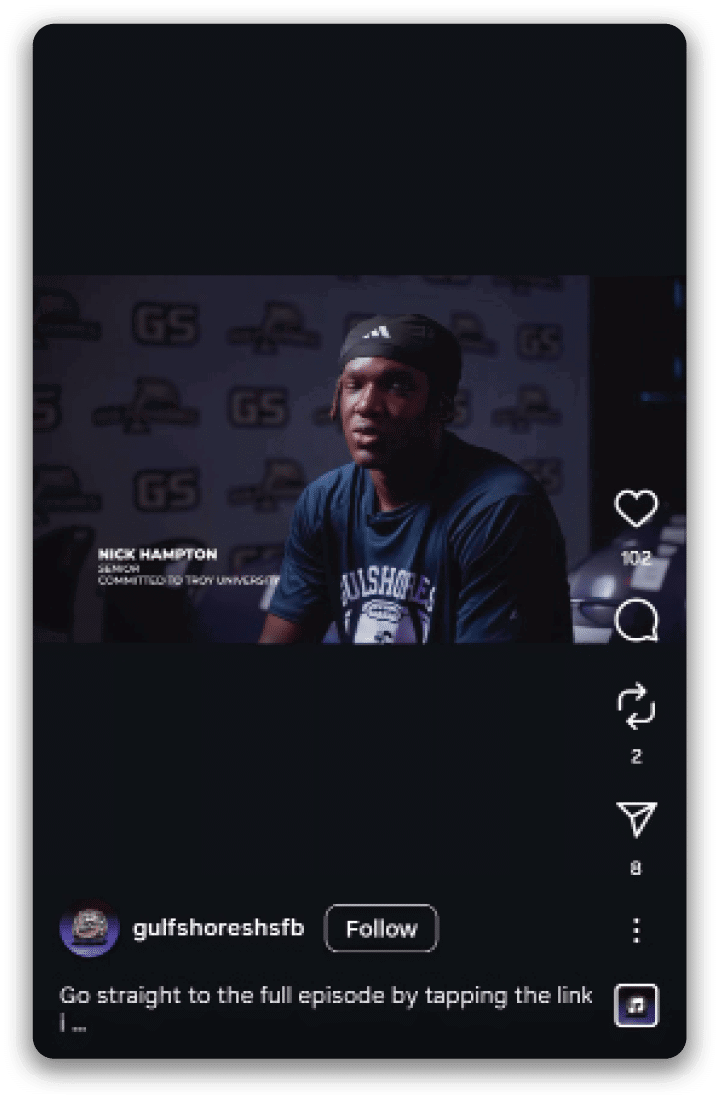Follow gulfshoreshsfb
The width and height of the screenshot is (719, 1101).
[381, 929]
